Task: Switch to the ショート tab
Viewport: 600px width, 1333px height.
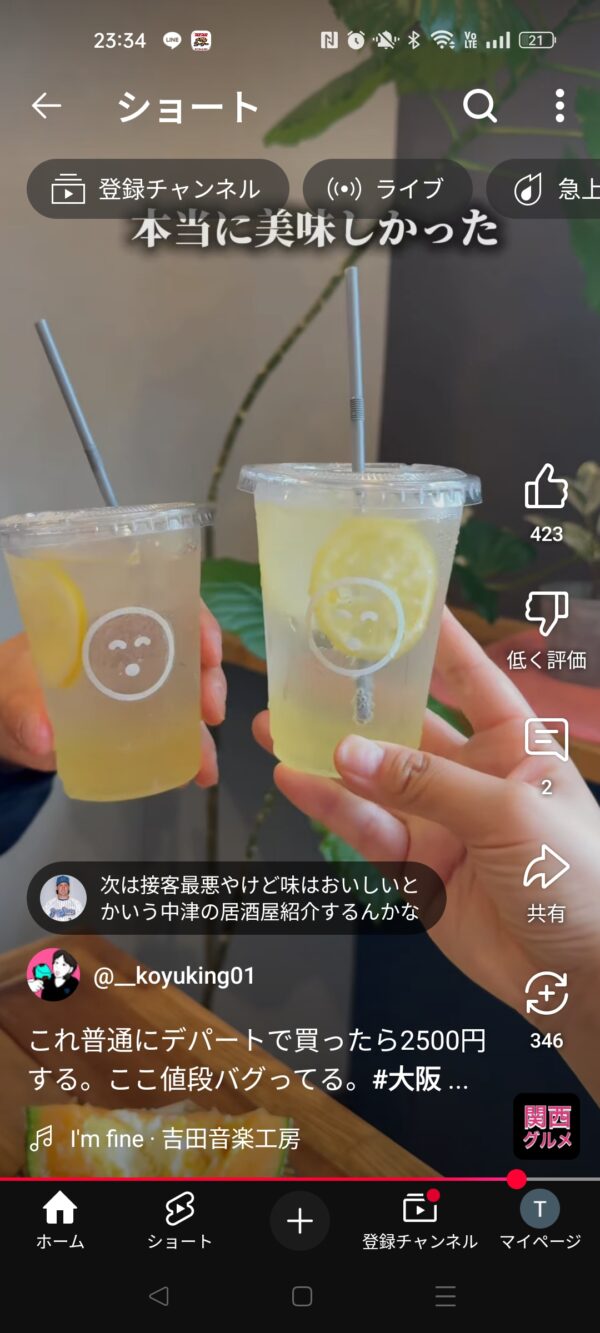Action: 180,1221
